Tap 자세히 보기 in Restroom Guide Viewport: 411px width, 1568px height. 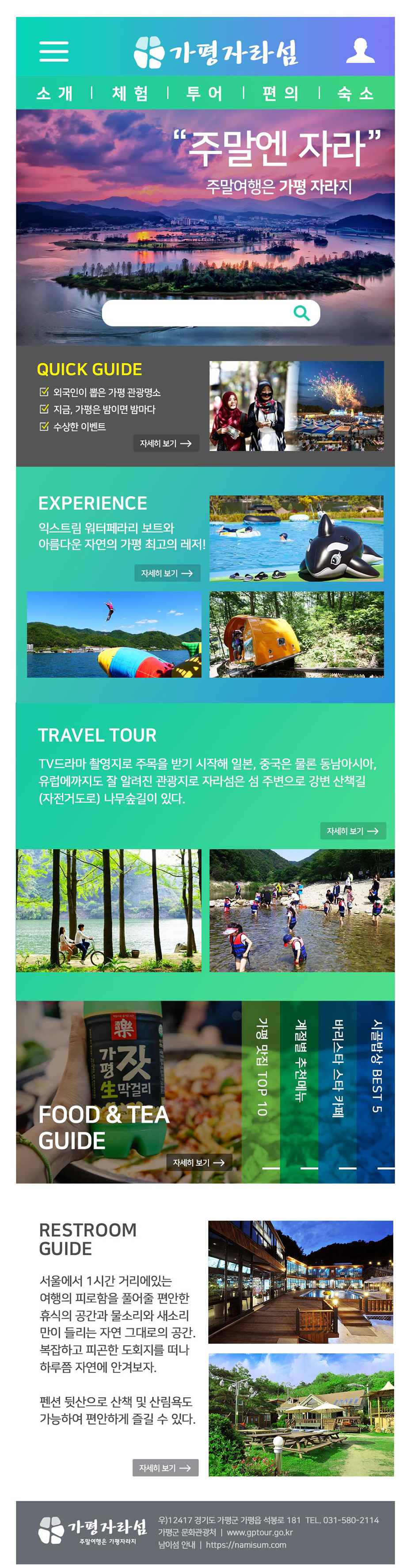[165, 1468]
